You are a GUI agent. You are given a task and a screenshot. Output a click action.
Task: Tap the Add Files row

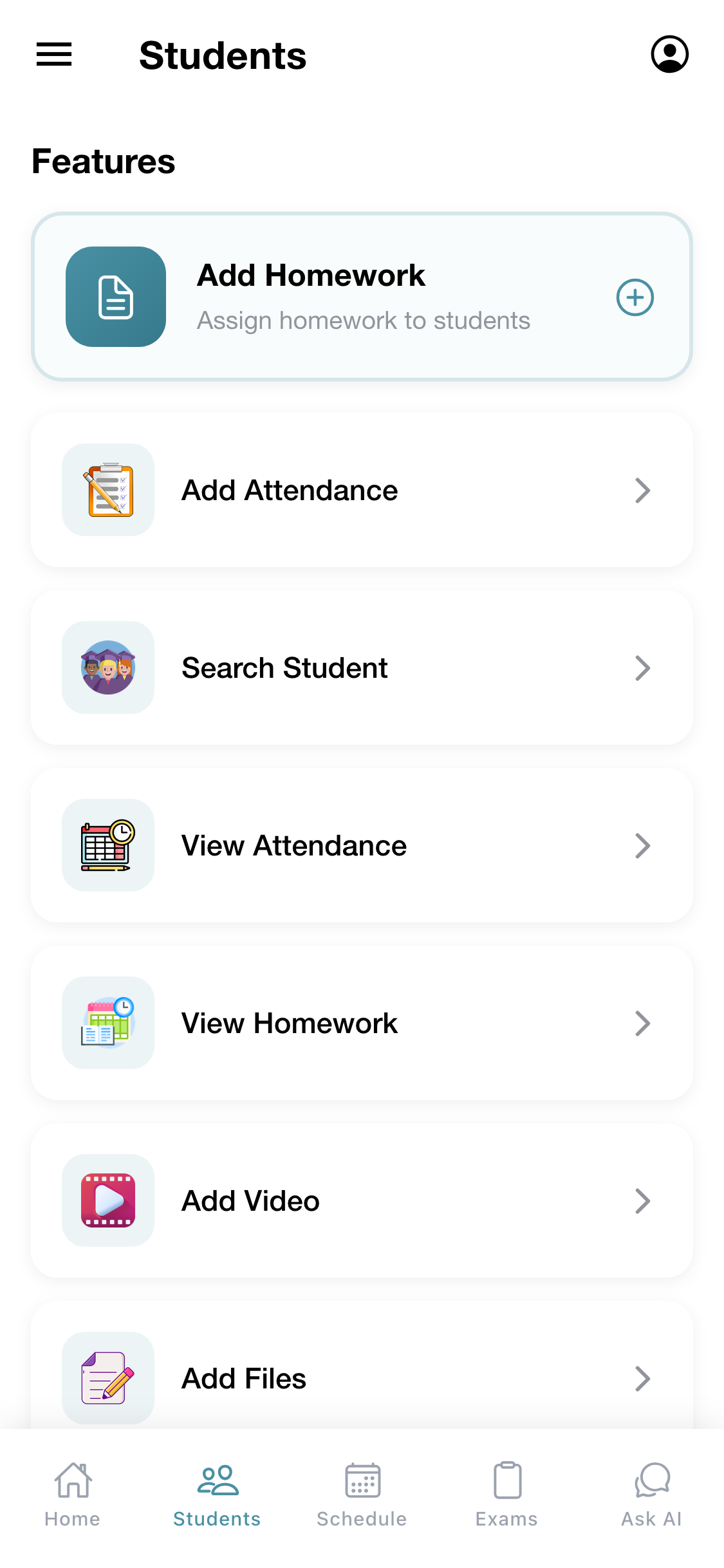pos(362,1378)
